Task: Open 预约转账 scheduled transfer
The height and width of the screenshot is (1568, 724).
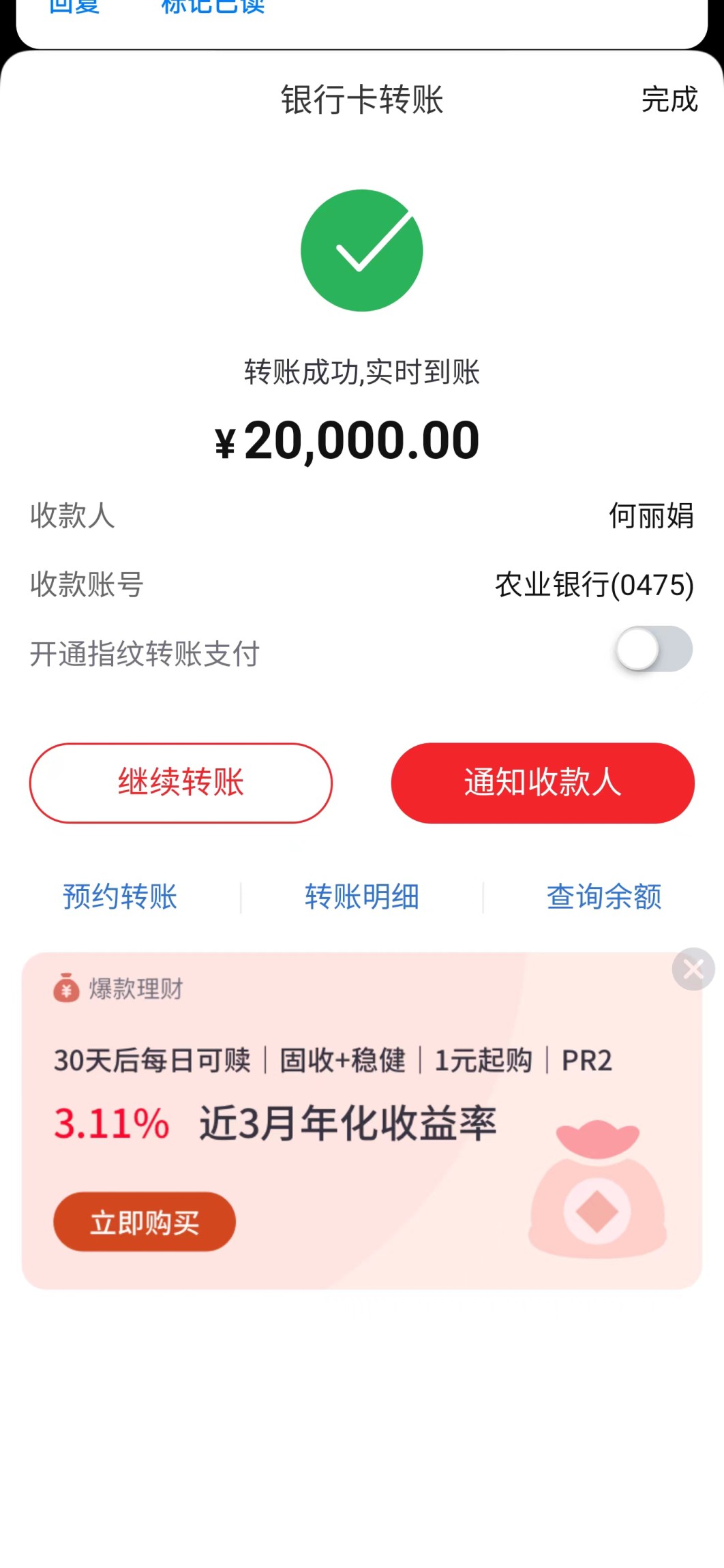Action: click(x=120, y=896)
